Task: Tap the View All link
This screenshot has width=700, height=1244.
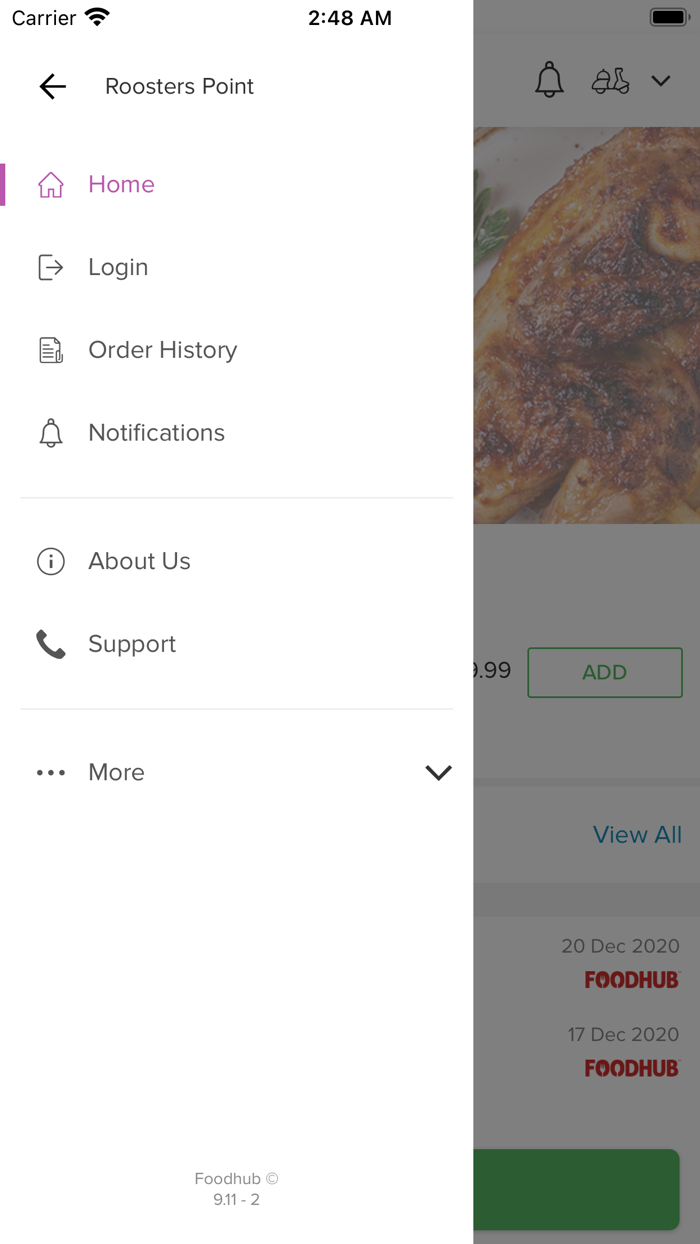Action: click(x=637, y=835)
